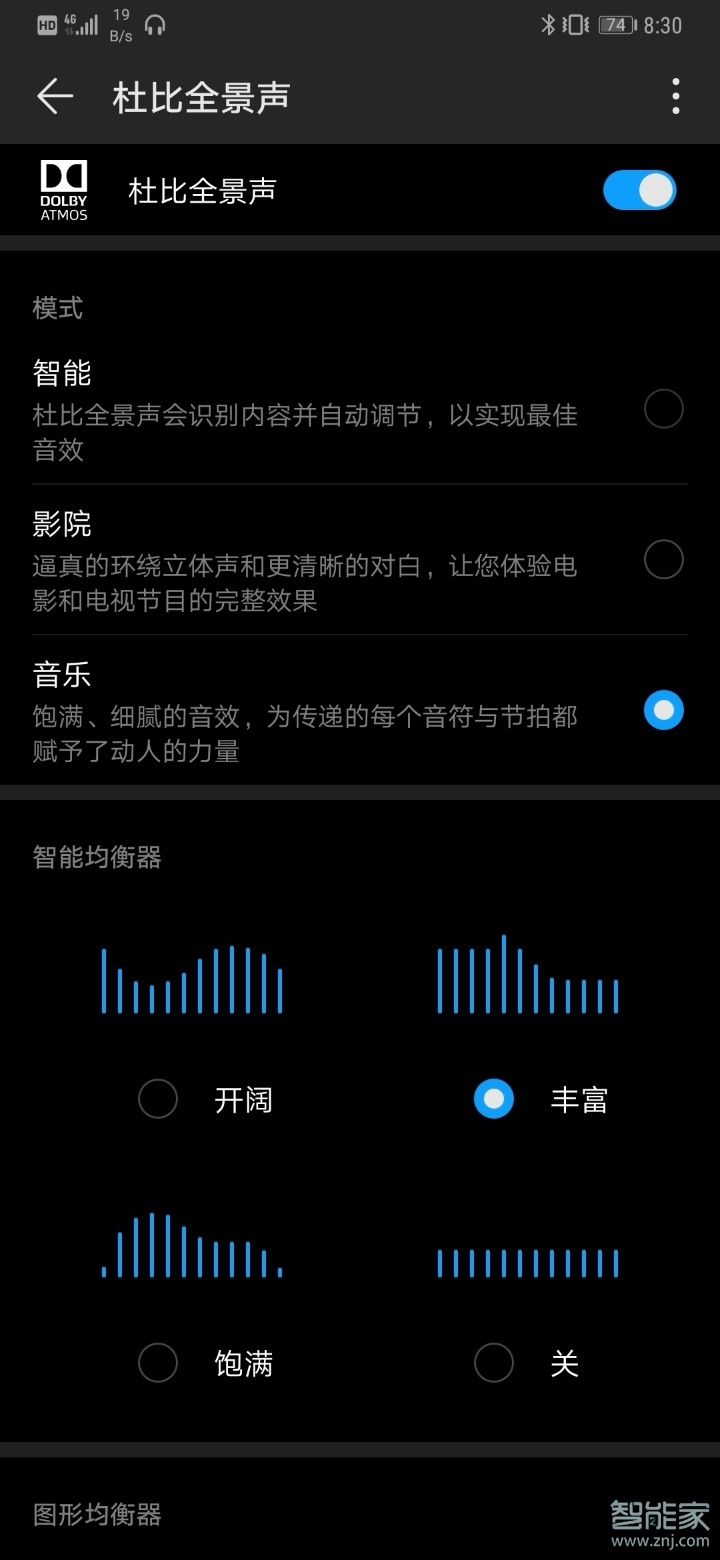
Task: Tap the back arrow to exit settings
Action: tap(55, 96)
